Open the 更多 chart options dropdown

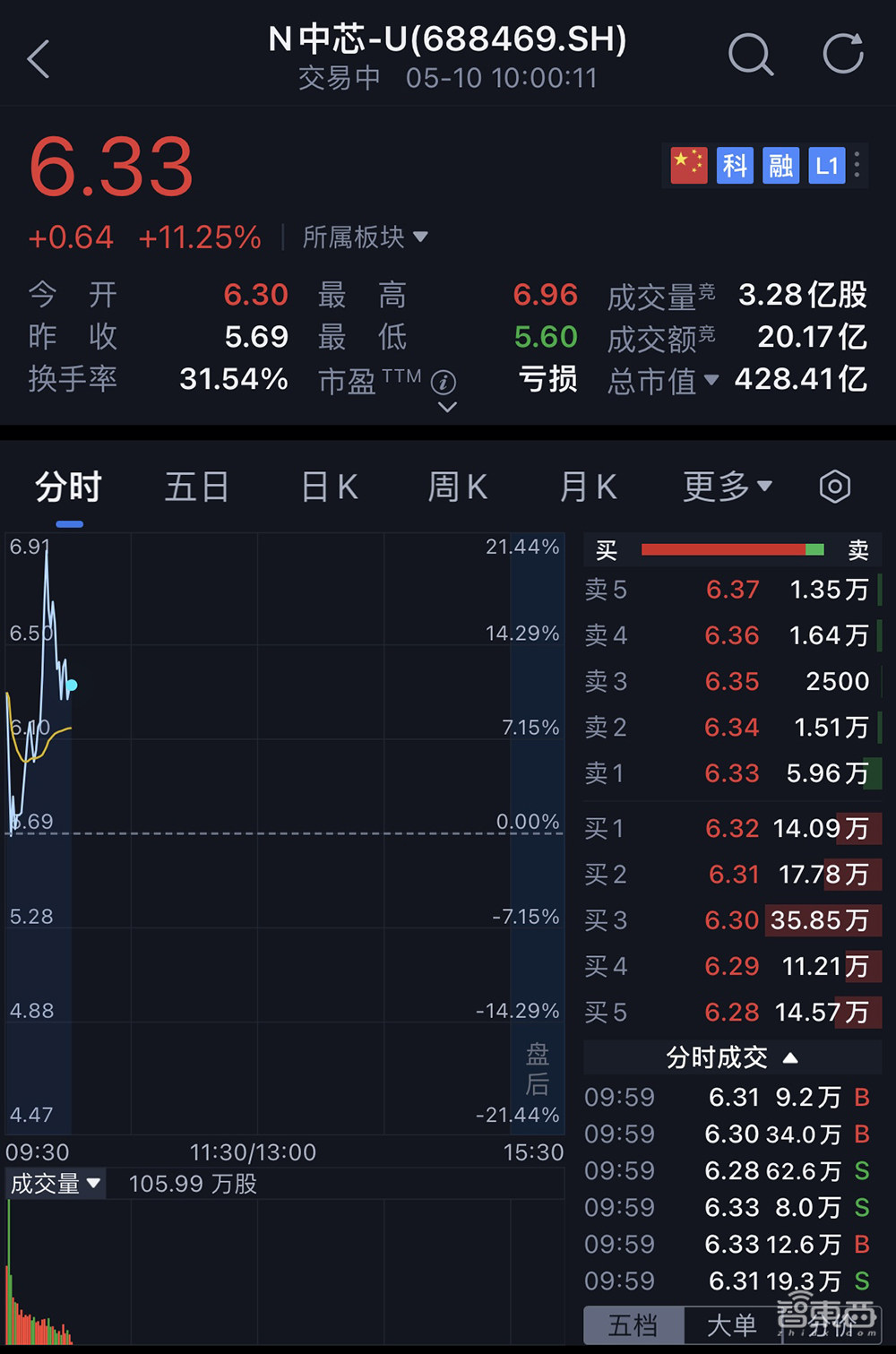click(728, 486)
